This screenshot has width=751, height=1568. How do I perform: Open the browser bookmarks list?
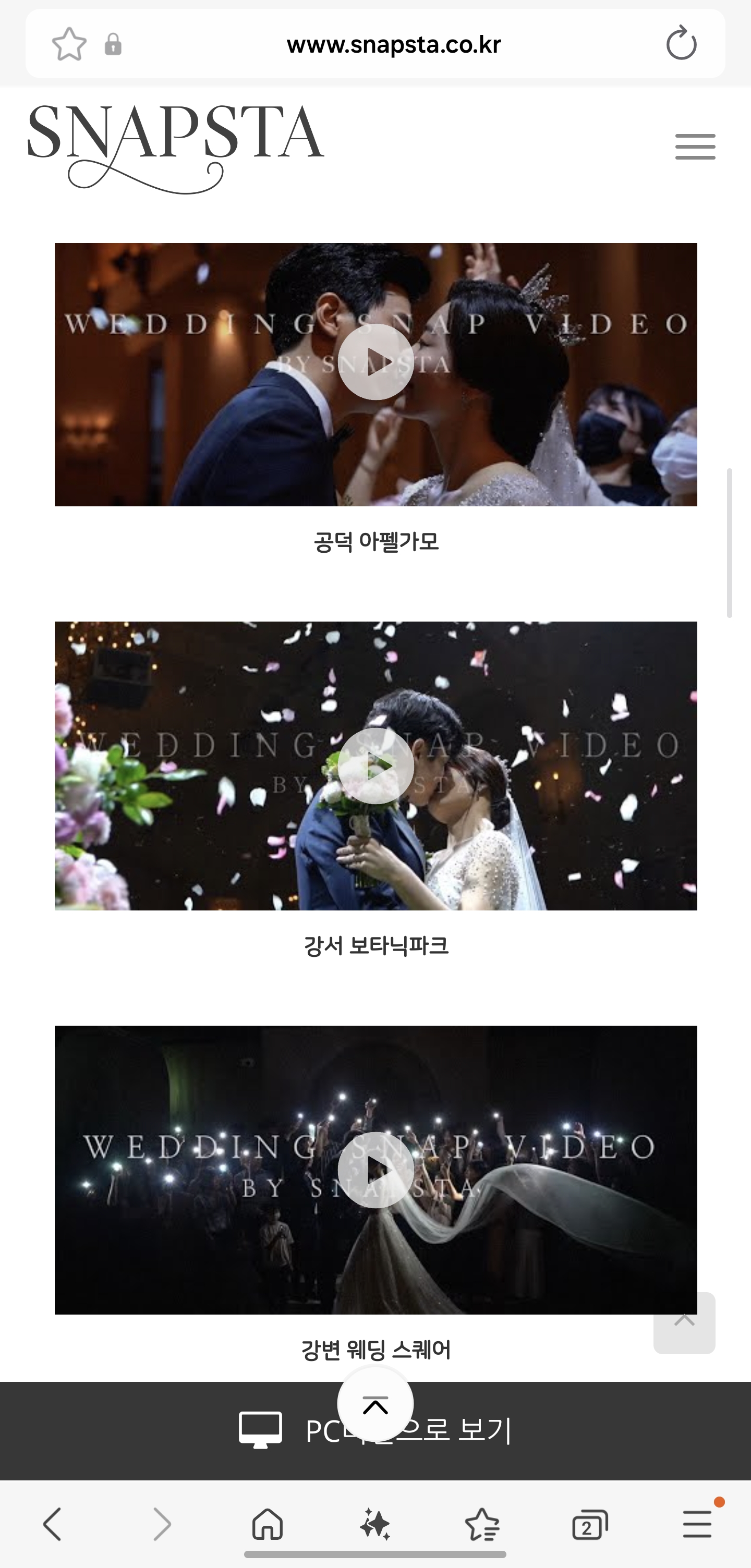point(482,1524)
